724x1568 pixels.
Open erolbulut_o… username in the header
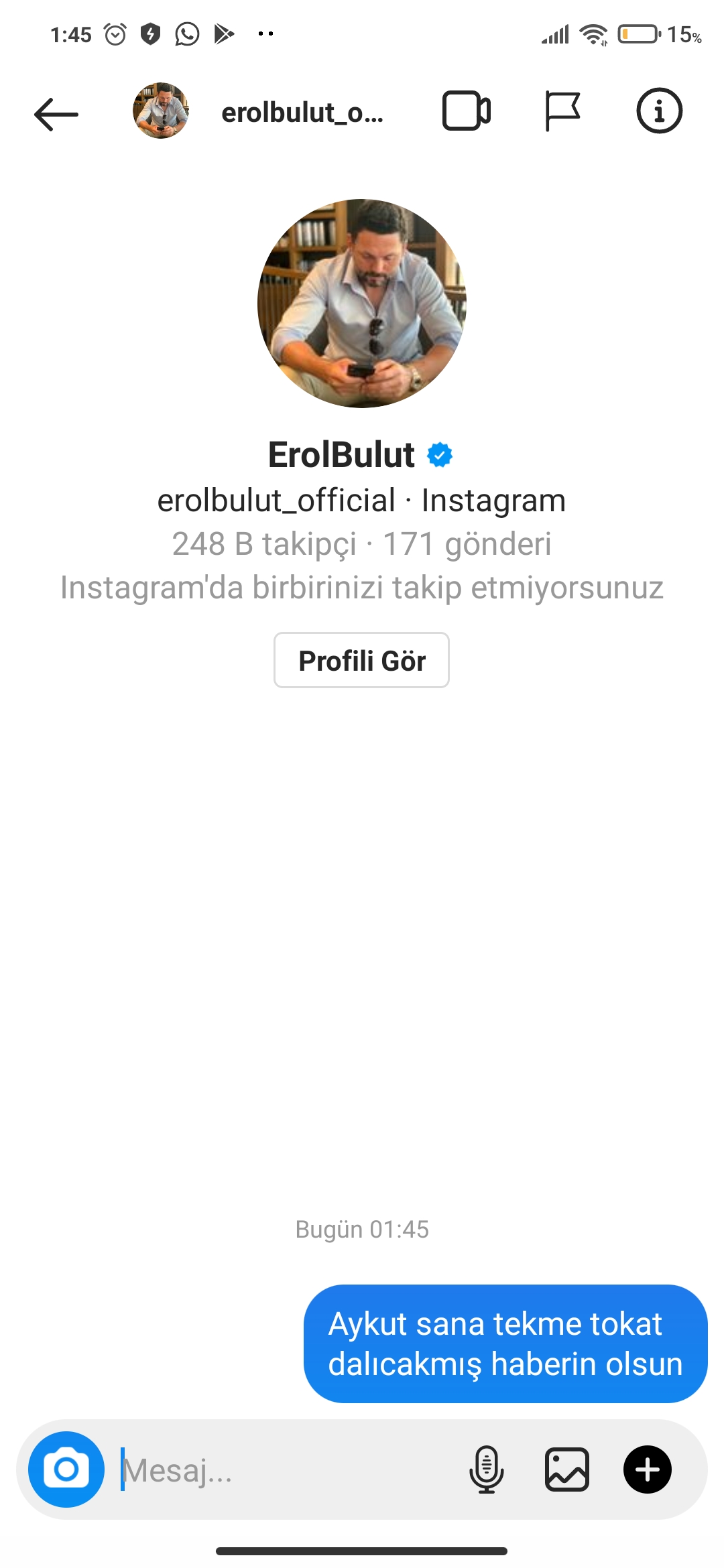coord(302,113)
